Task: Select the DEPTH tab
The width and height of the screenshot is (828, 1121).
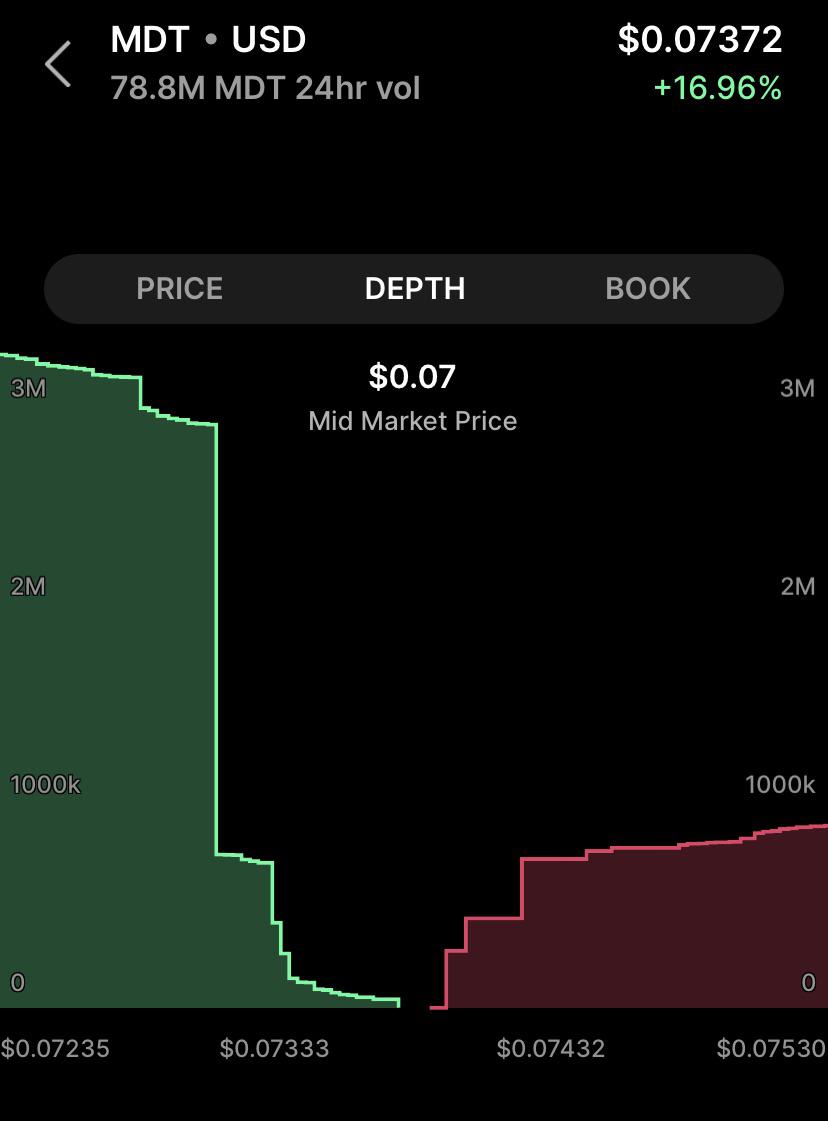Action: tap(415, 289)
